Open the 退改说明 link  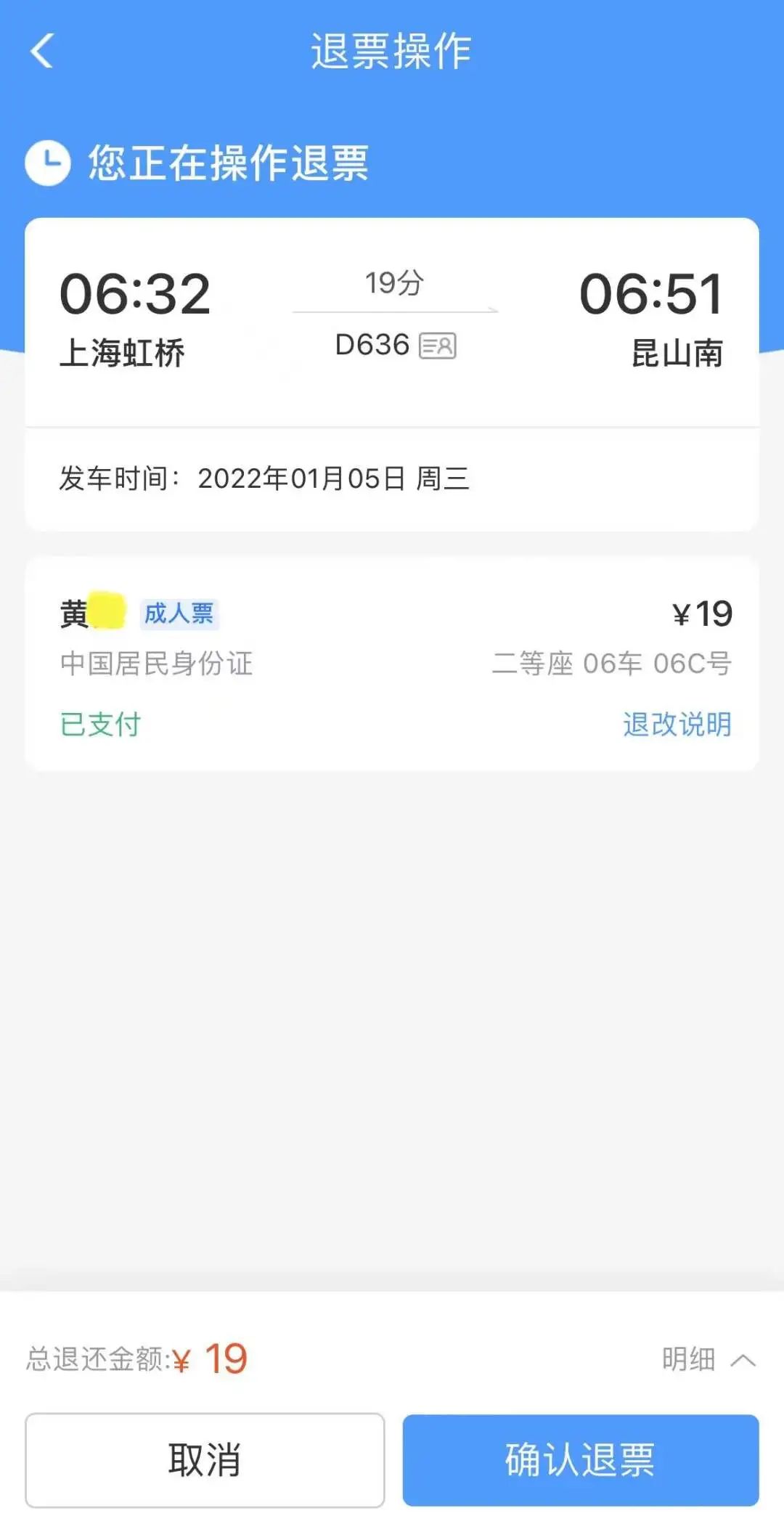[677, 724]
